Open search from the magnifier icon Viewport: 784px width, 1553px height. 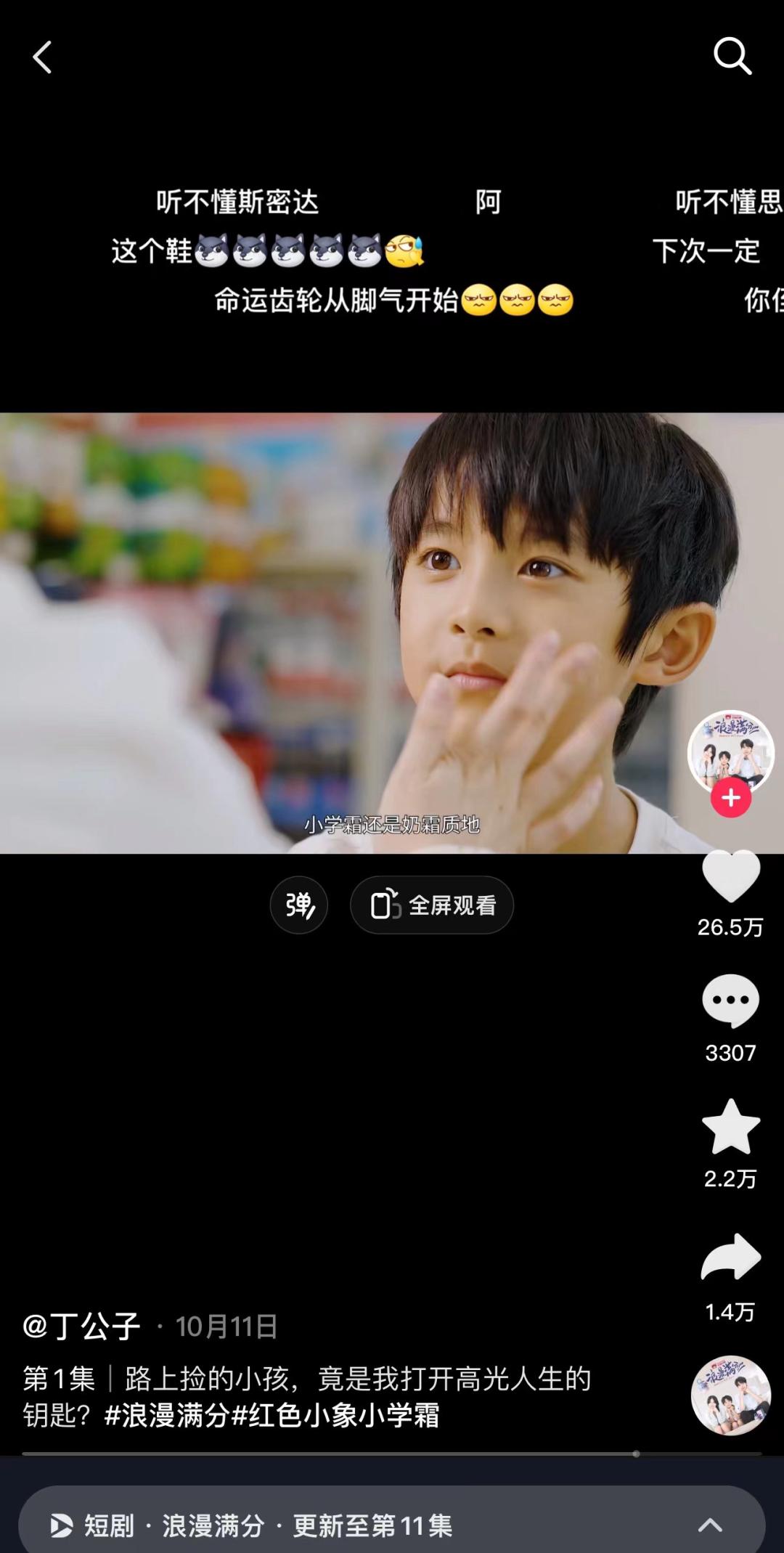point(732,57)
